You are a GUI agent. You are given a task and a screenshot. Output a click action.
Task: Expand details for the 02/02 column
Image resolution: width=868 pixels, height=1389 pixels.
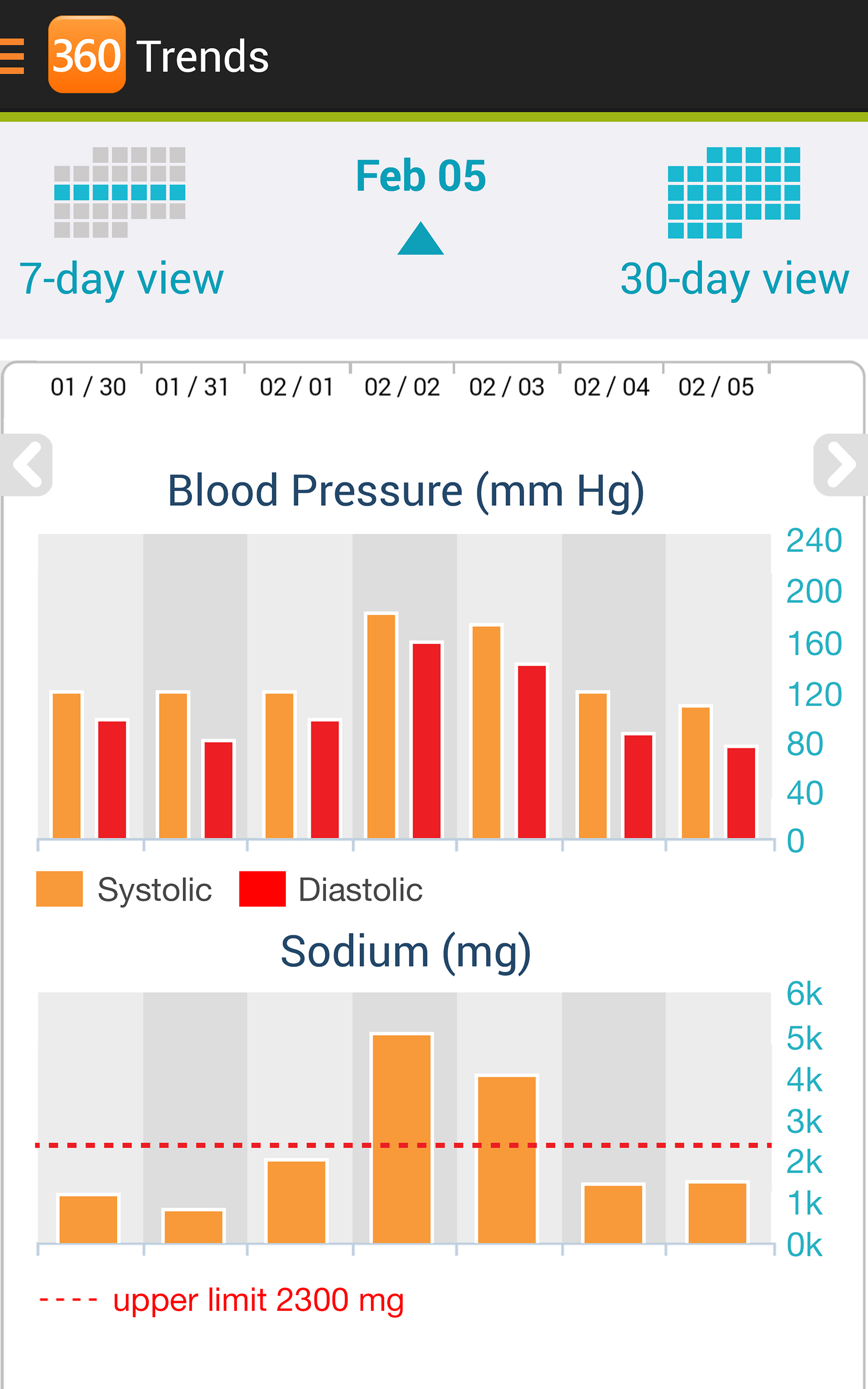pyautogui.click(x=403, y=386)
